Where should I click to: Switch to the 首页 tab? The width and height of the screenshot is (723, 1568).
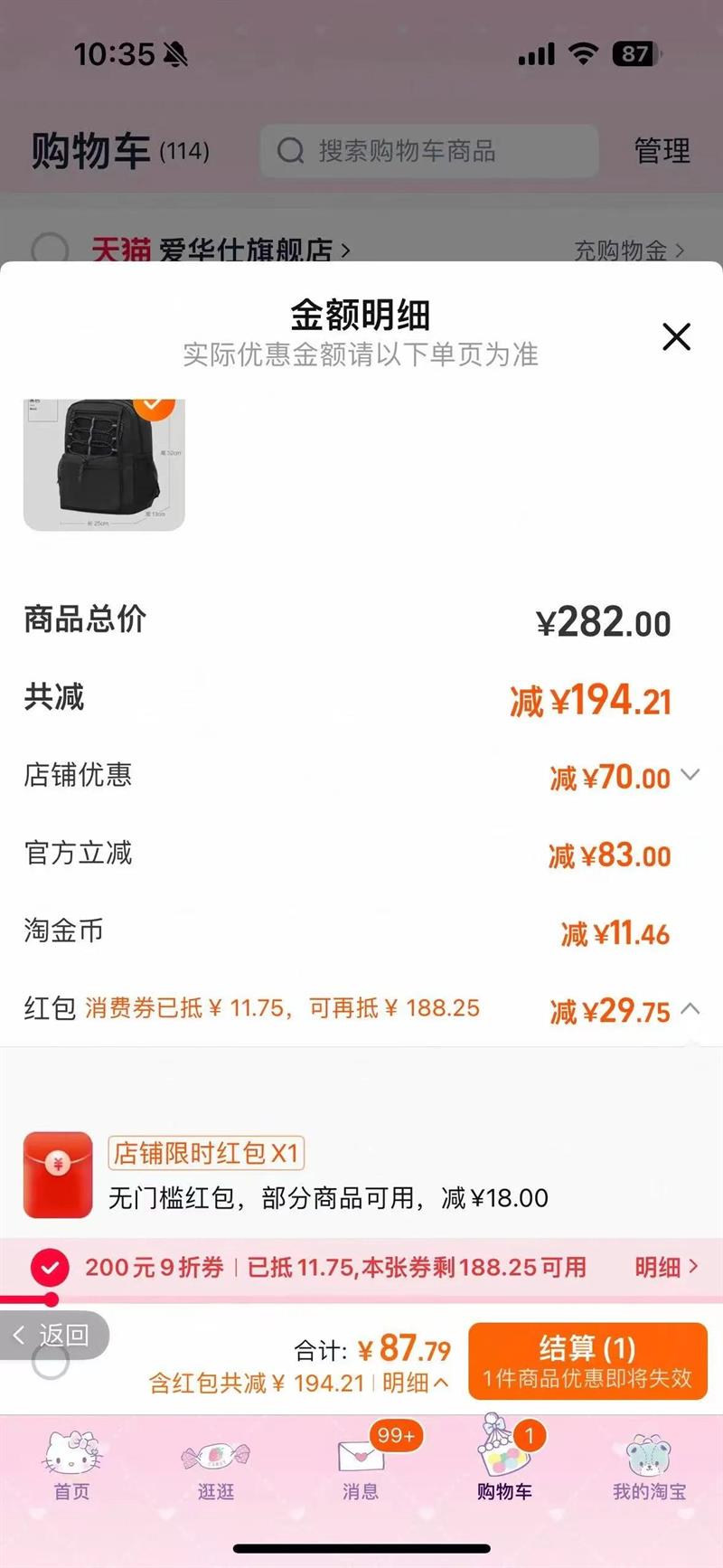click(x=72, y=1467)
